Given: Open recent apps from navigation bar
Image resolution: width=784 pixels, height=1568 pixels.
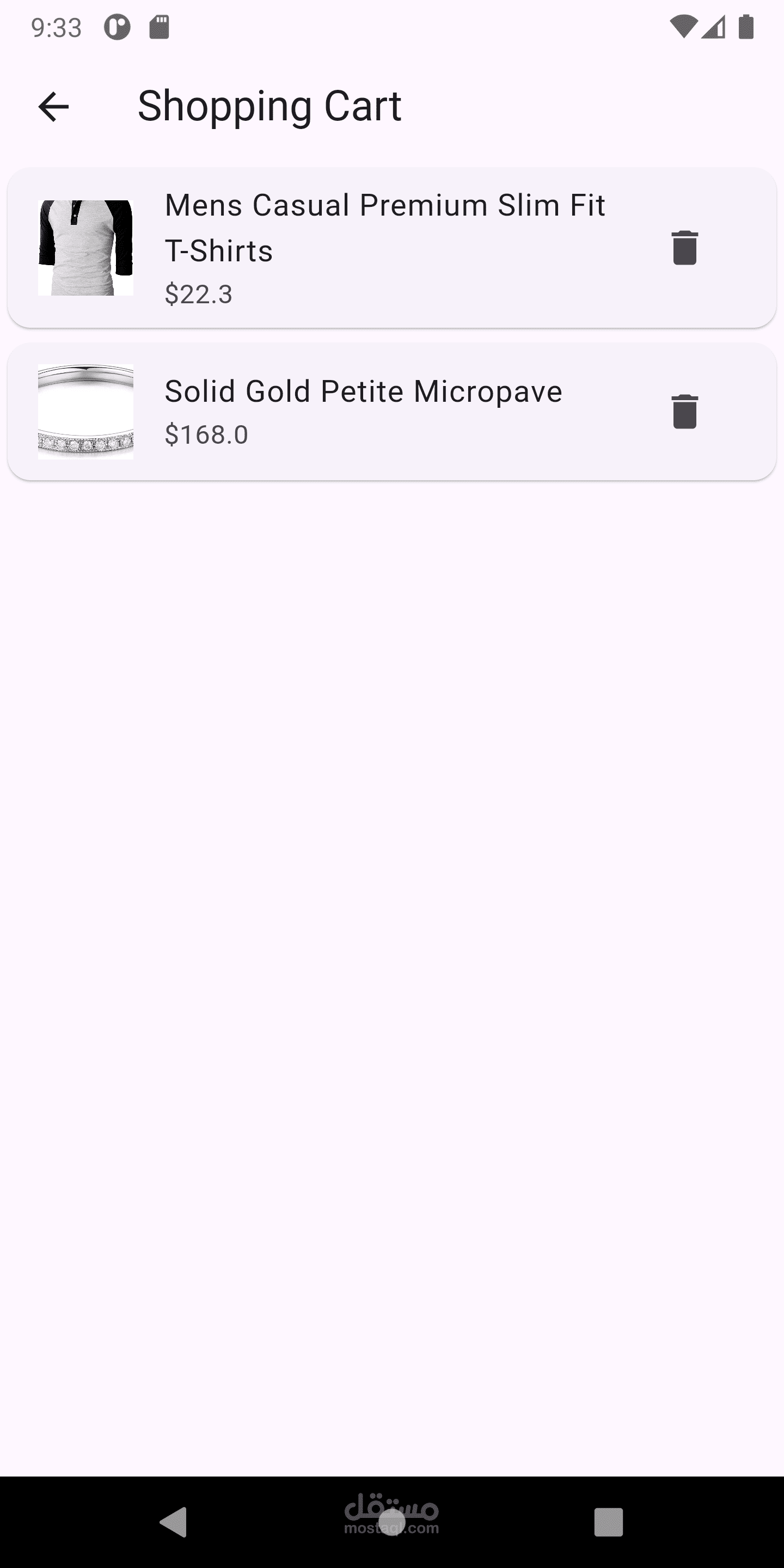Looking at the screenshot, I should click(608, 1522).
